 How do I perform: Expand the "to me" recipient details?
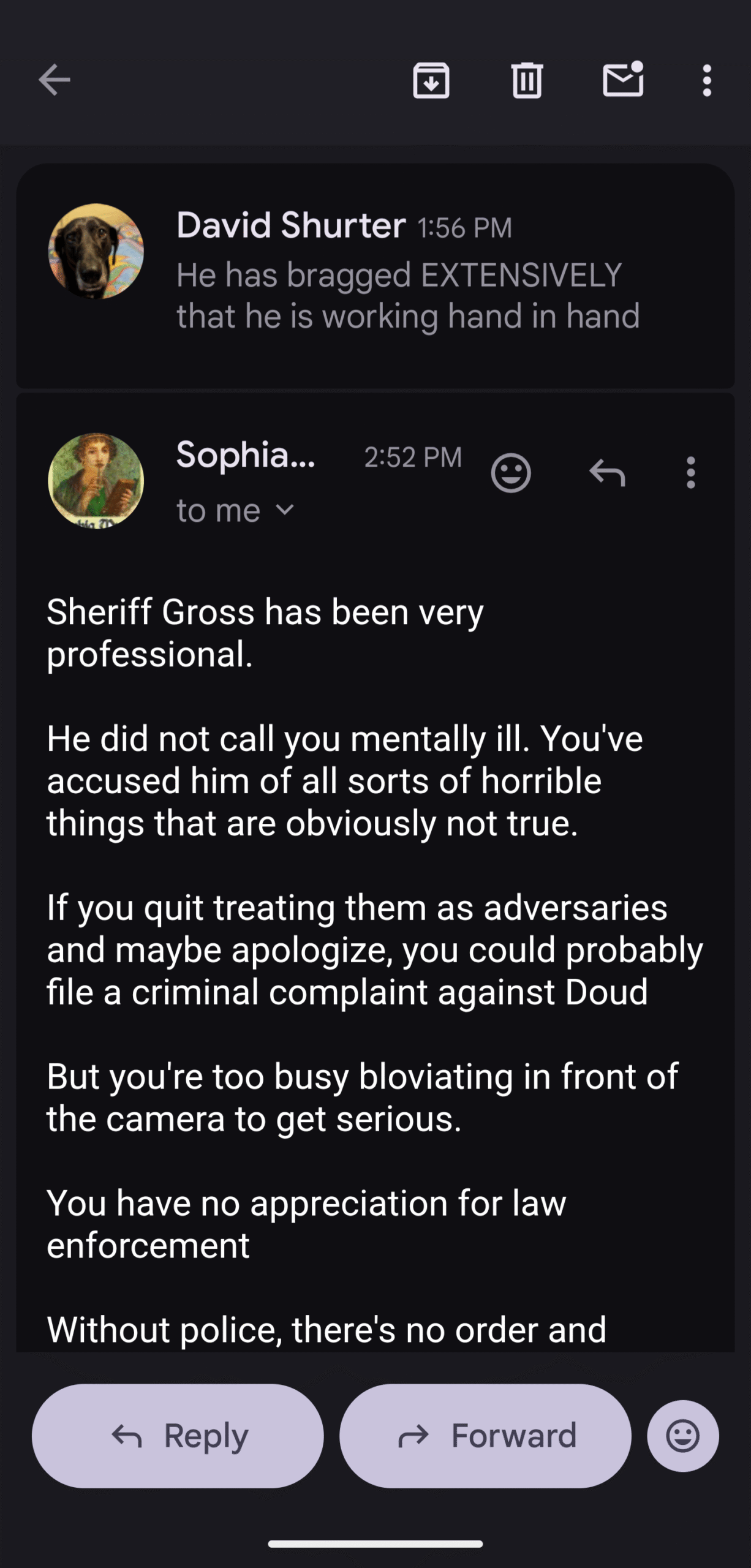(236, 511)
